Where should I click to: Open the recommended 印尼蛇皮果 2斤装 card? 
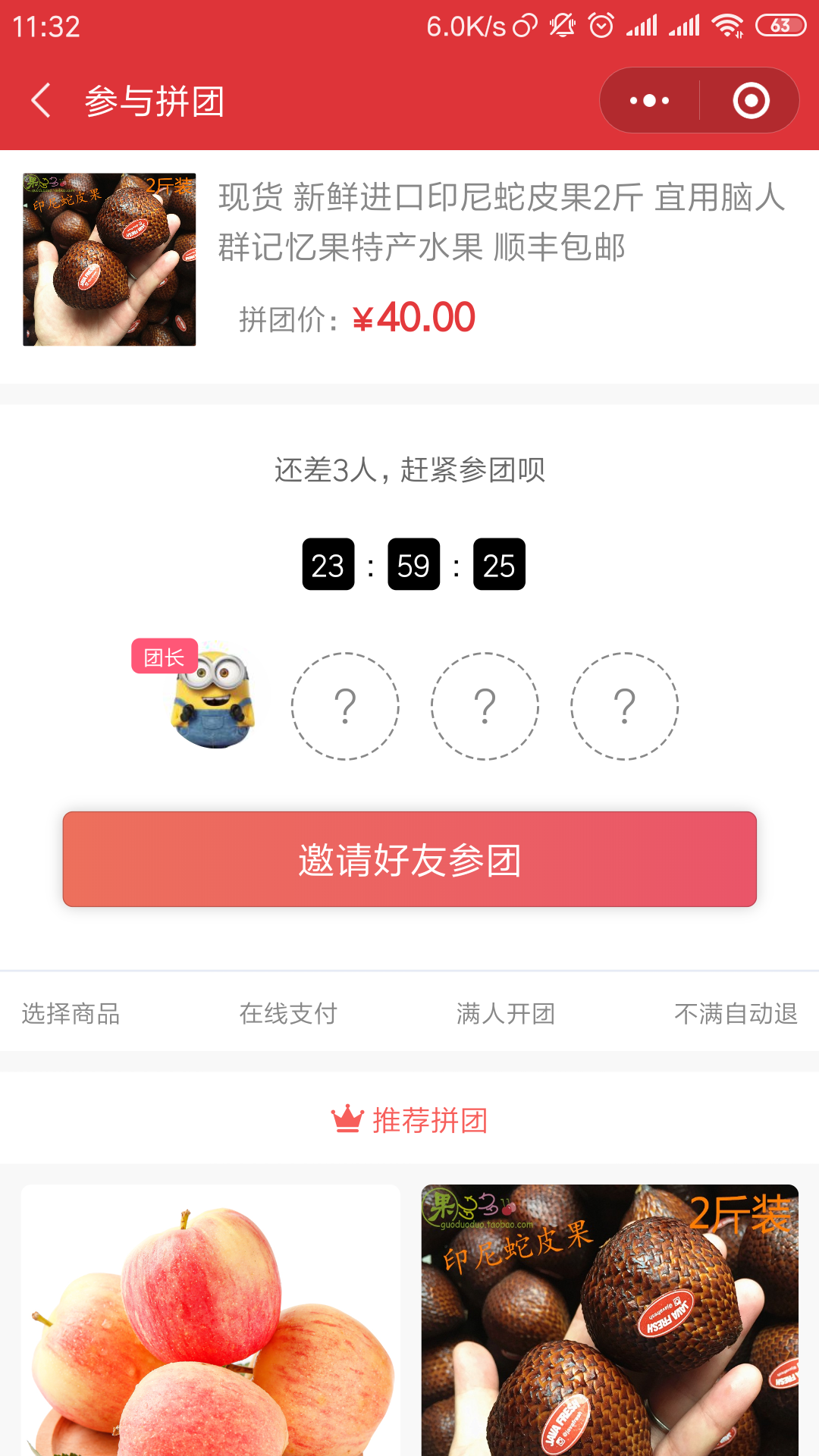coord(610,1319)
